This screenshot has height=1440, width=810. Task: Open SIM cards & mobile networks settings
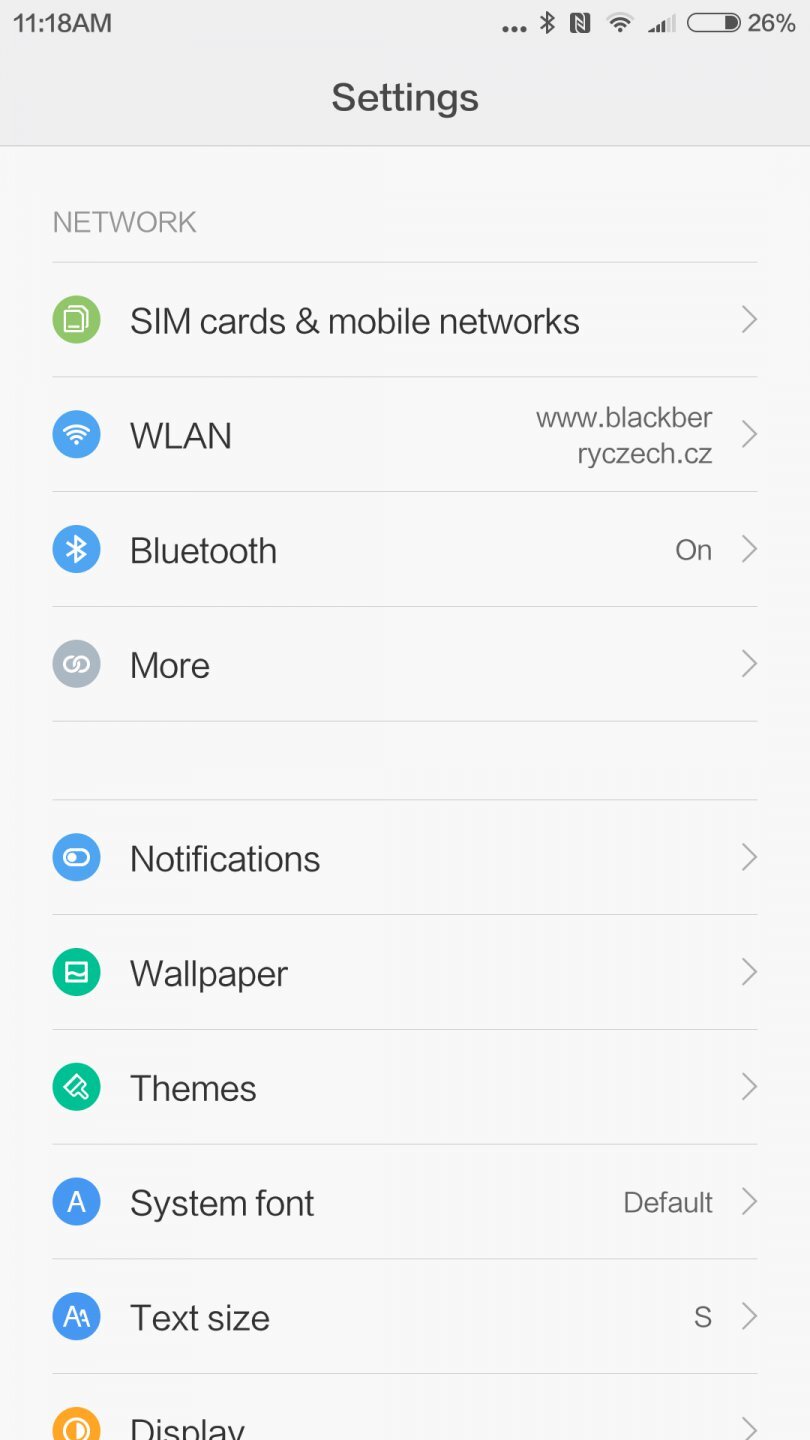(355, 320)
